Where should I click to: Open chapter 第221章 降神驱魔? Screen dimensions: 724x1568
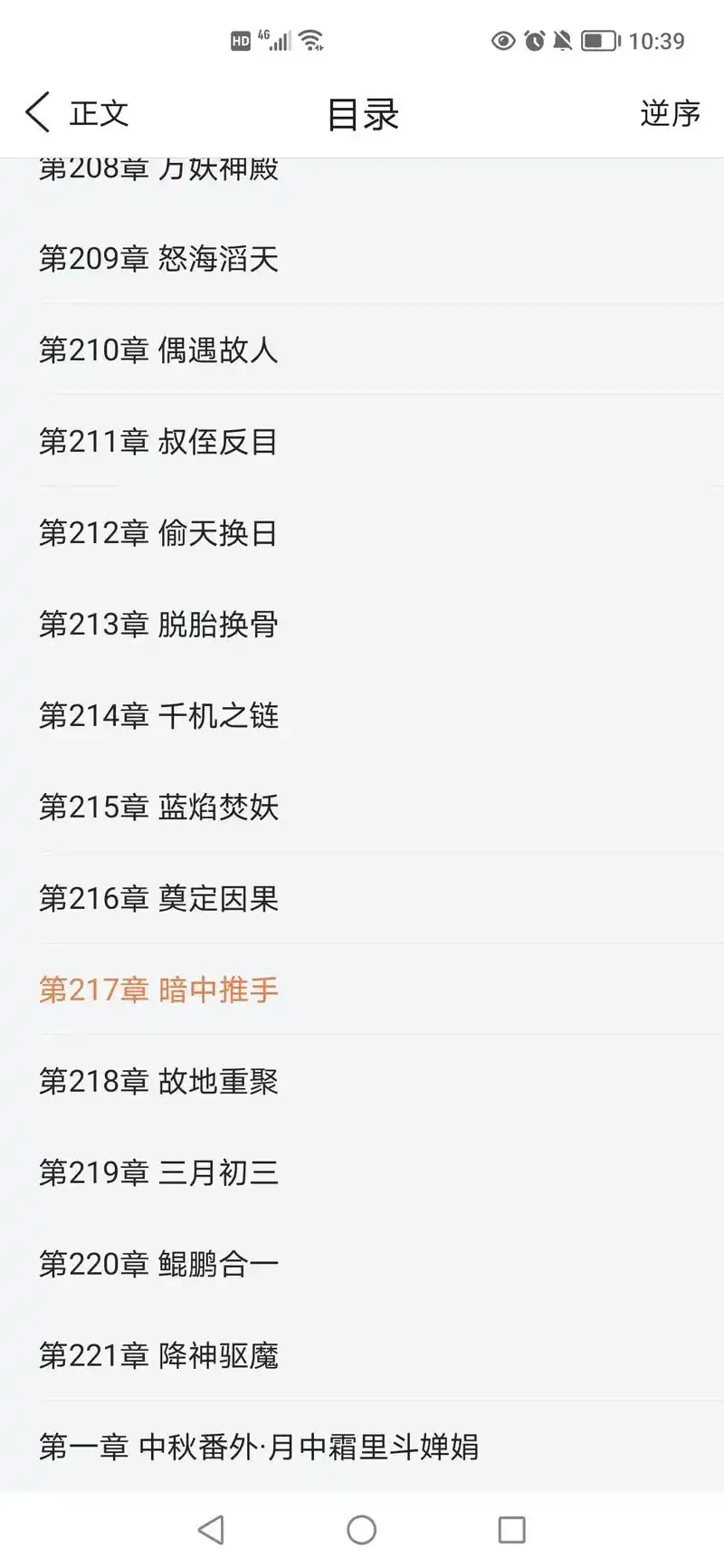(x=159, y=1355)
